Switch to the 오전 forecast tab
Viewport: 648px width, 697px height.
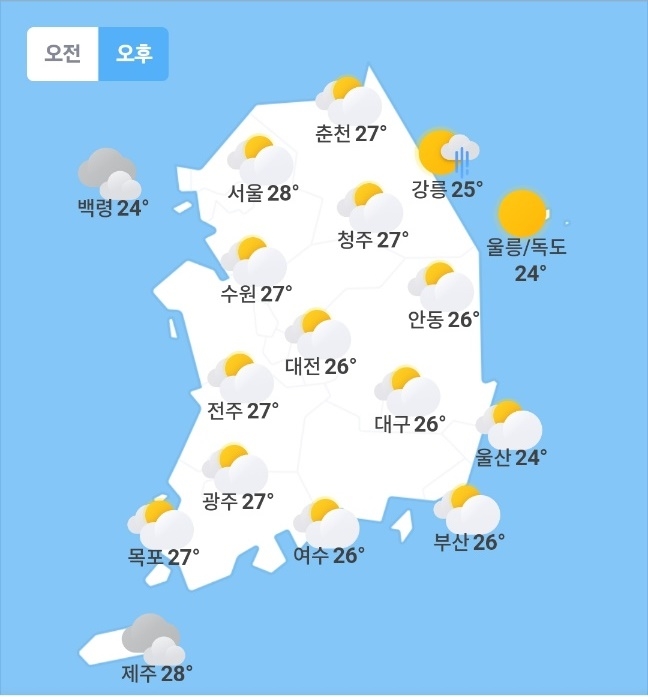point(62,54)
